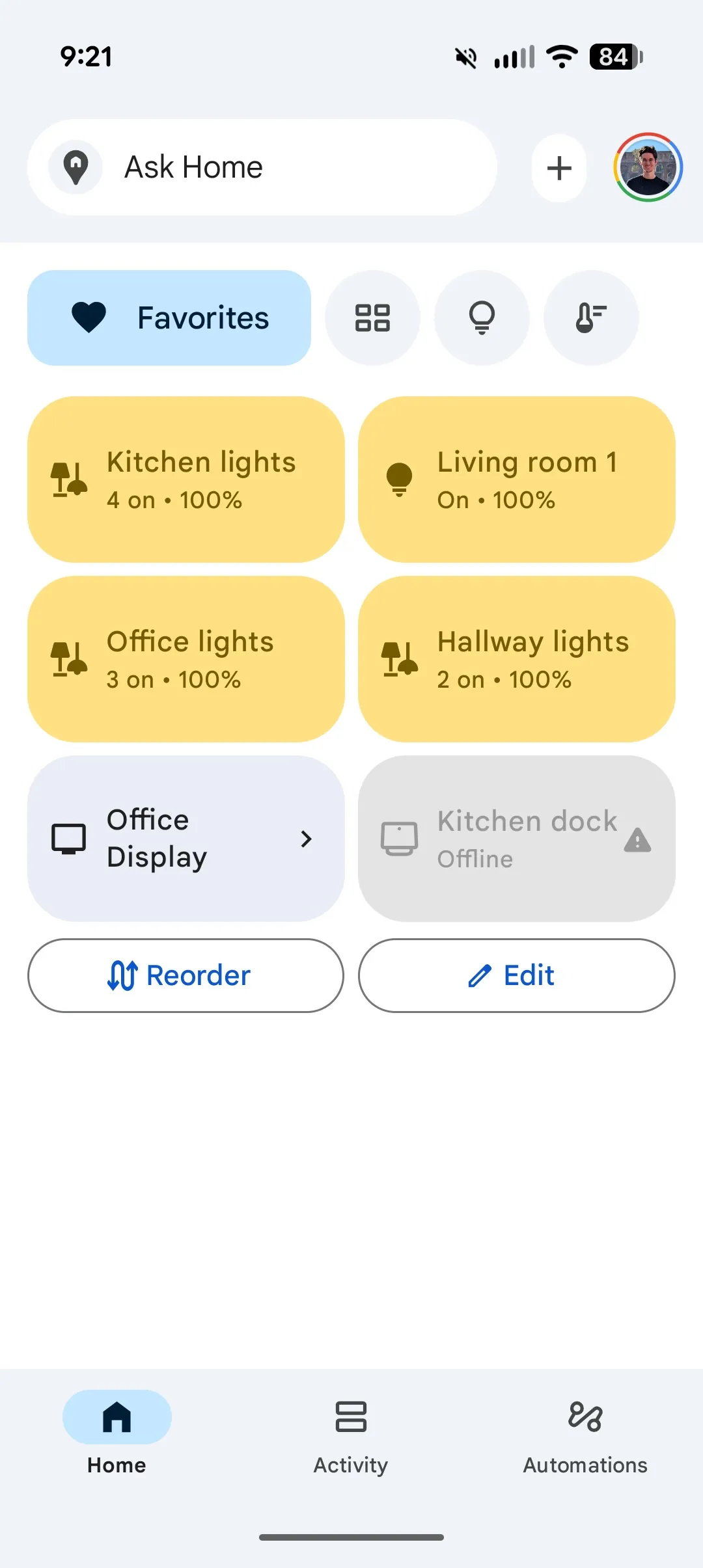Image resolution: width=703 pixels, height=1568 pixels.
Task: Tap the plus icon to add a device
Action: coord(559,168)
